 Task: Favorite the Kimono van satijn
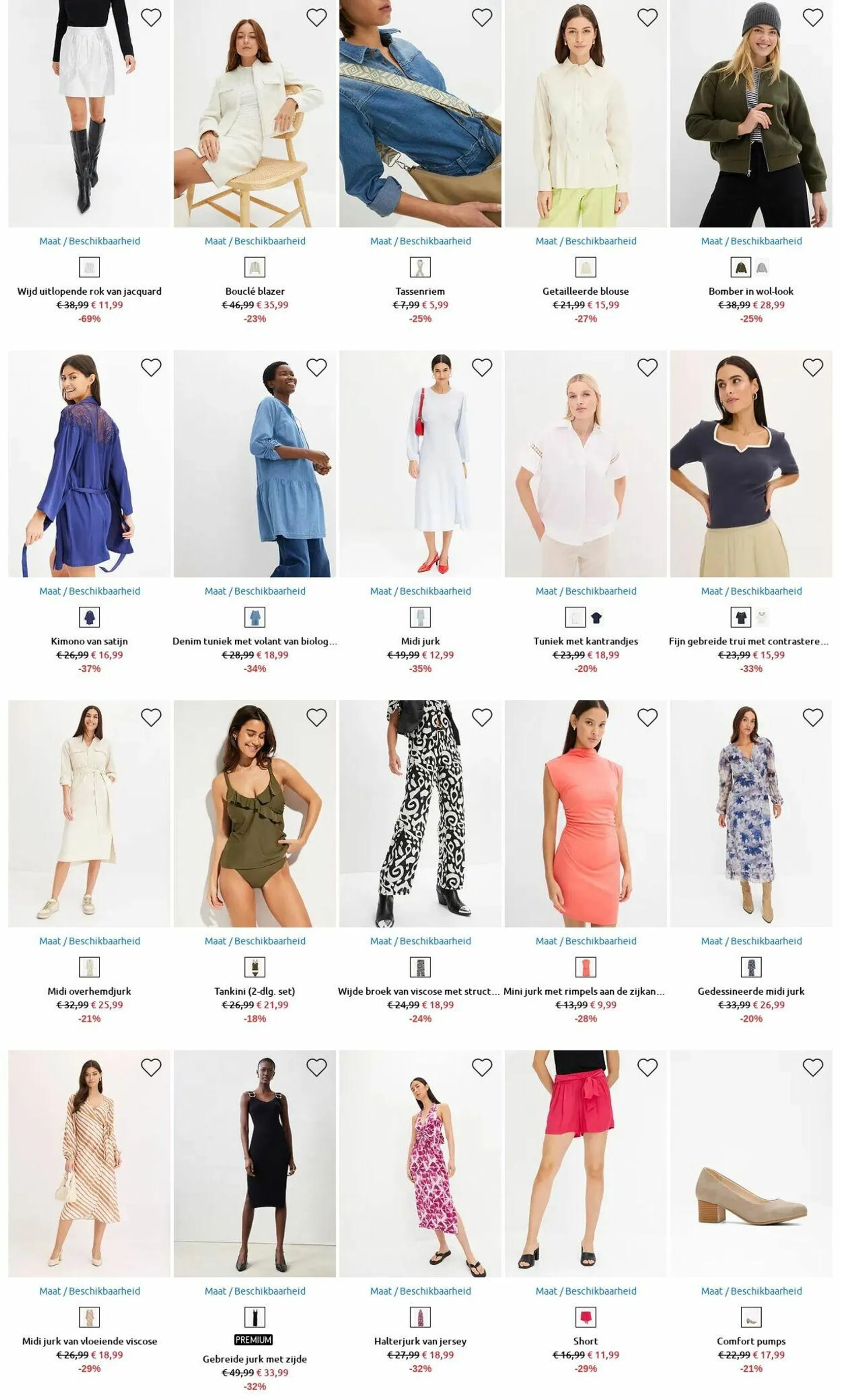tap(151, 368)
